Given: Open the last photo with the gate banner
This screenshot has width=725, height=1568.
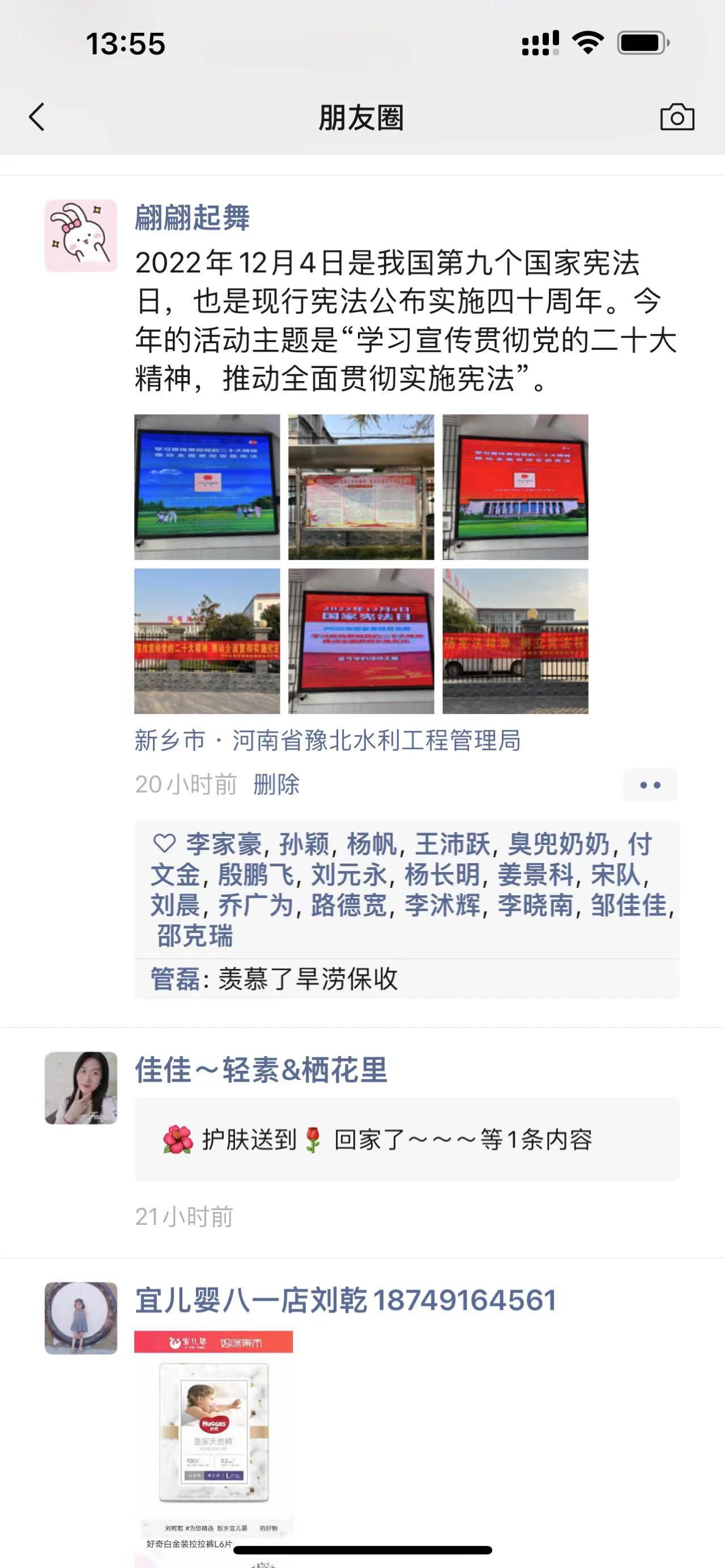Looking at the screenshot, I should [x=515, y=640].
